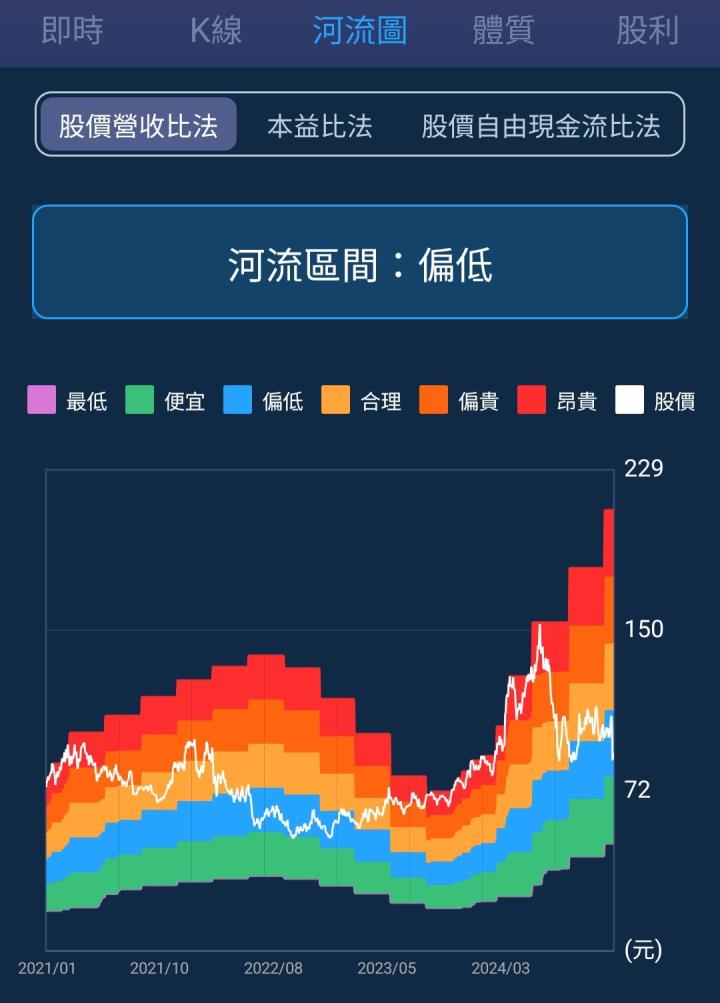Select the 股價營收比法 method tab
Viewport: 720px width, 1003px height.
137,126
